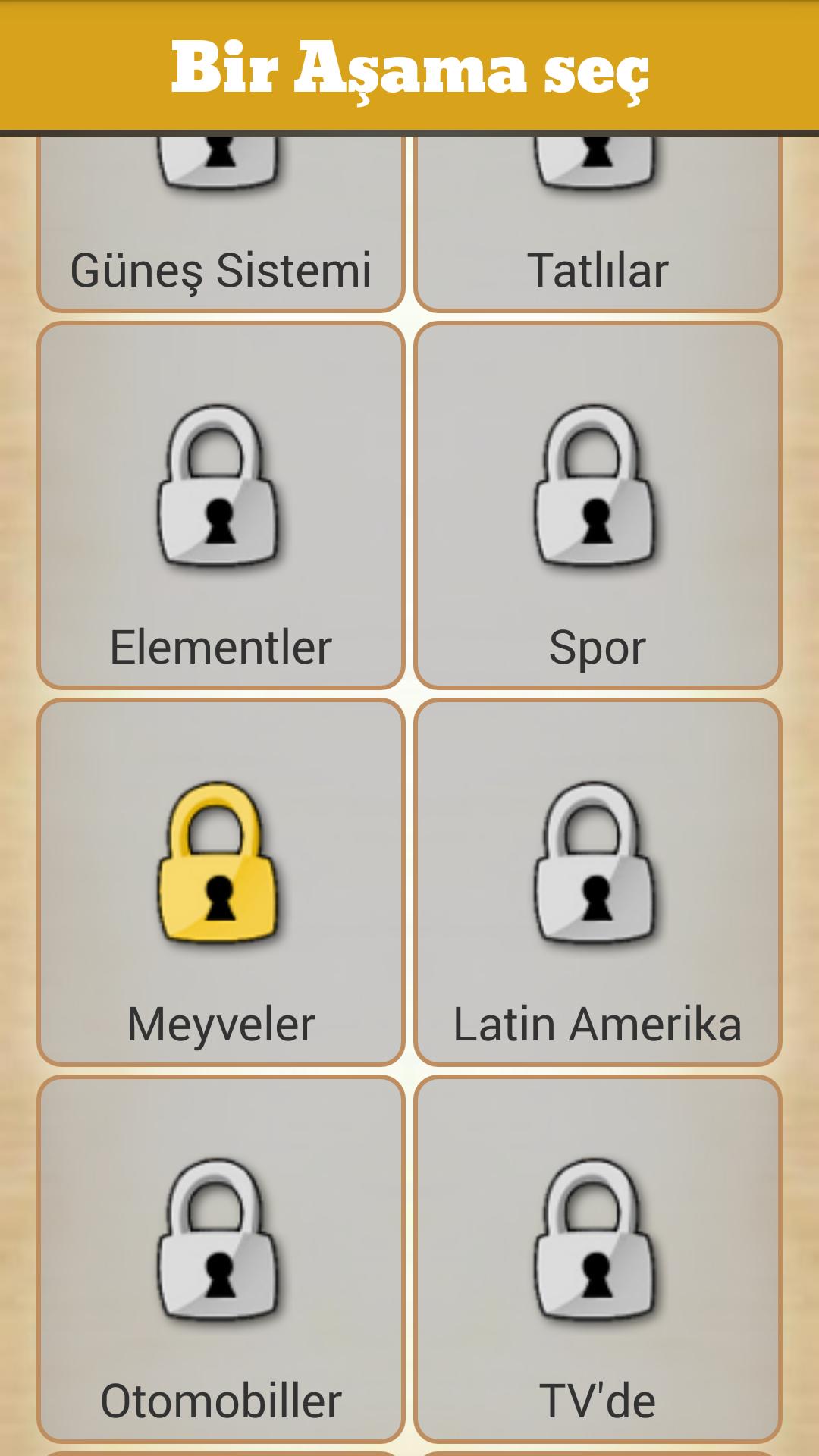819x1456 pixels.
Task: Choose the TV'de stage card
Action: click(x=598, y=1259)
